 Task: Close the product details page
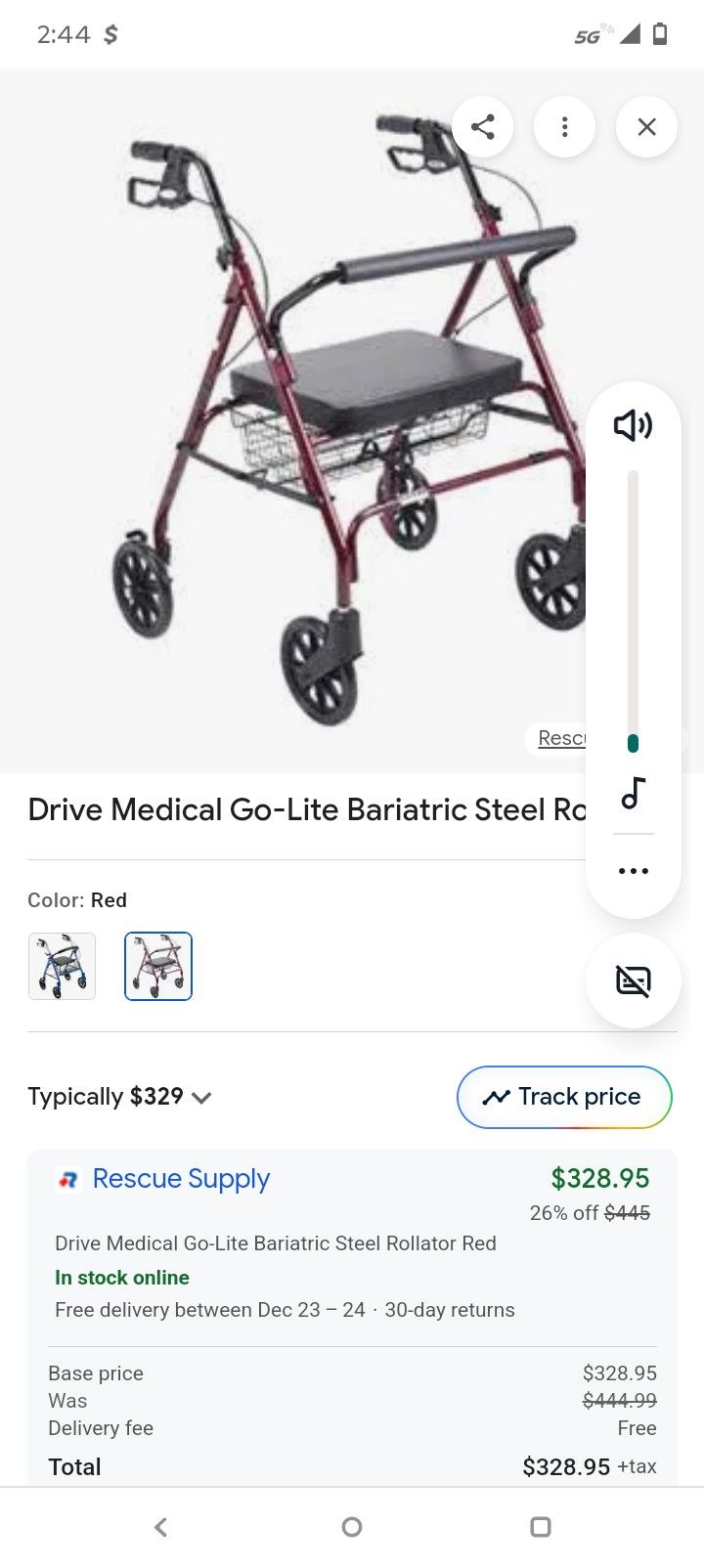click(x=646, y=127)
